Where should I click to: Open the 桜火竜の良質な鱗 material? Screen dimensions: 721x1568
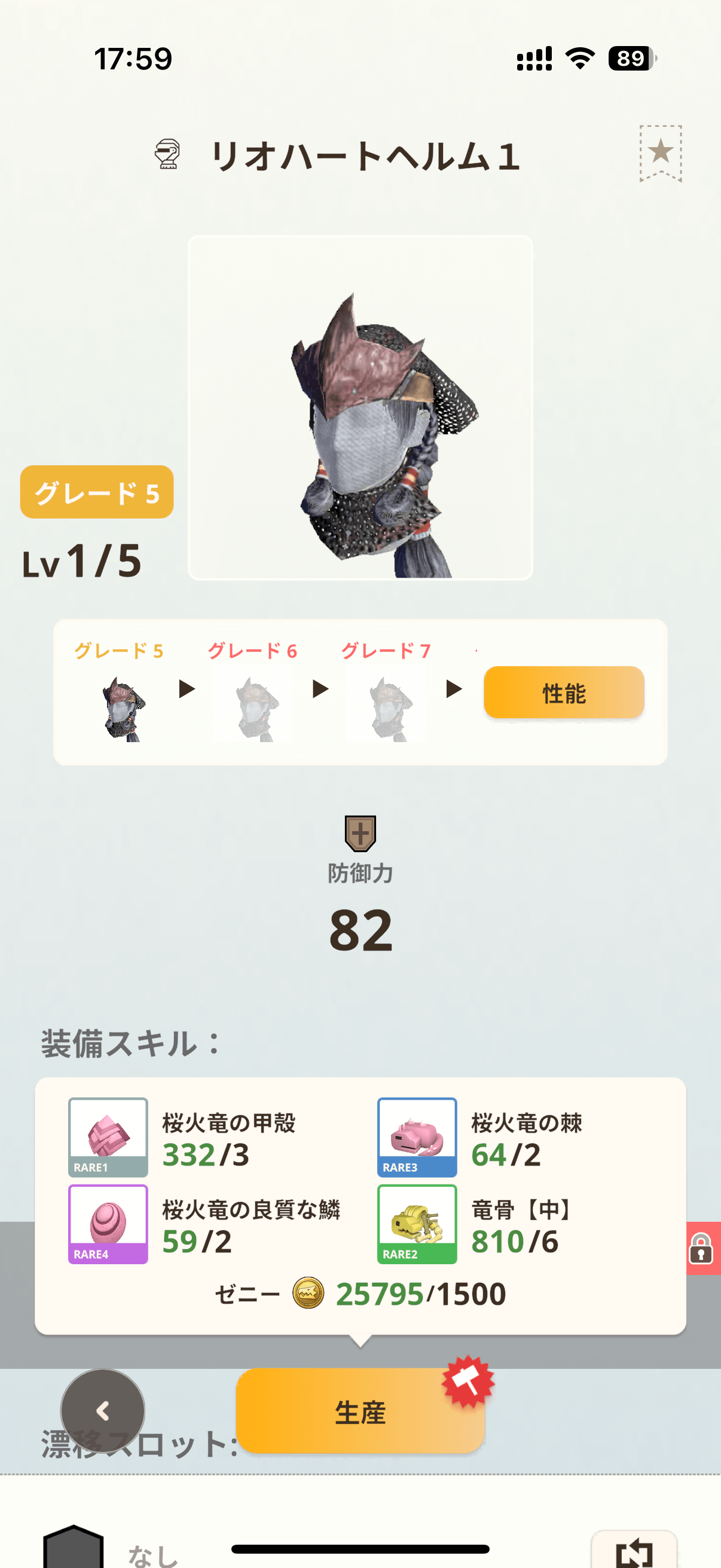point(108,1224)
